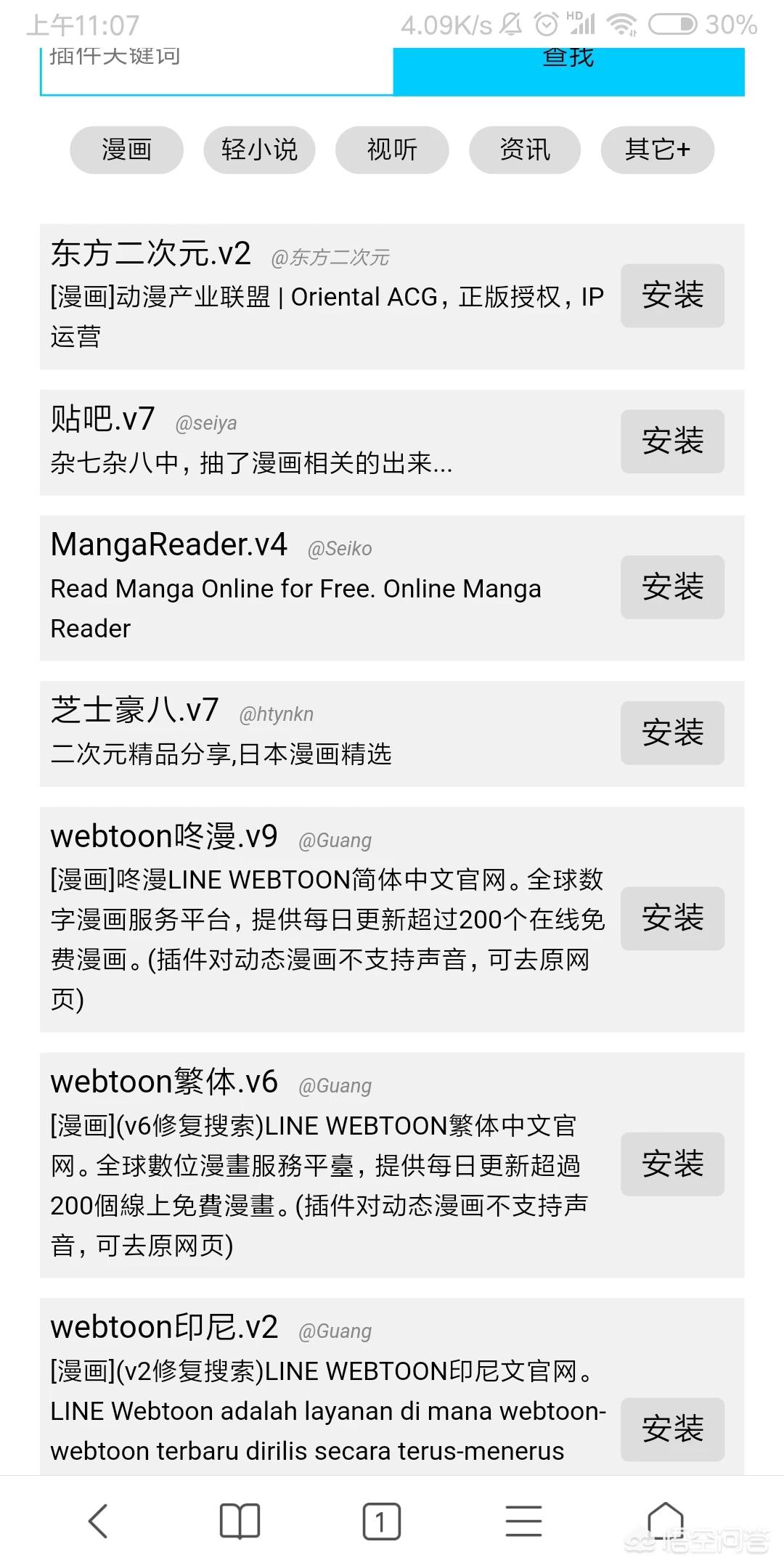Install the 贴吧.v7 plugin
The height and width of the screenshot is (1568, 784).
click(x=672, y=441)
